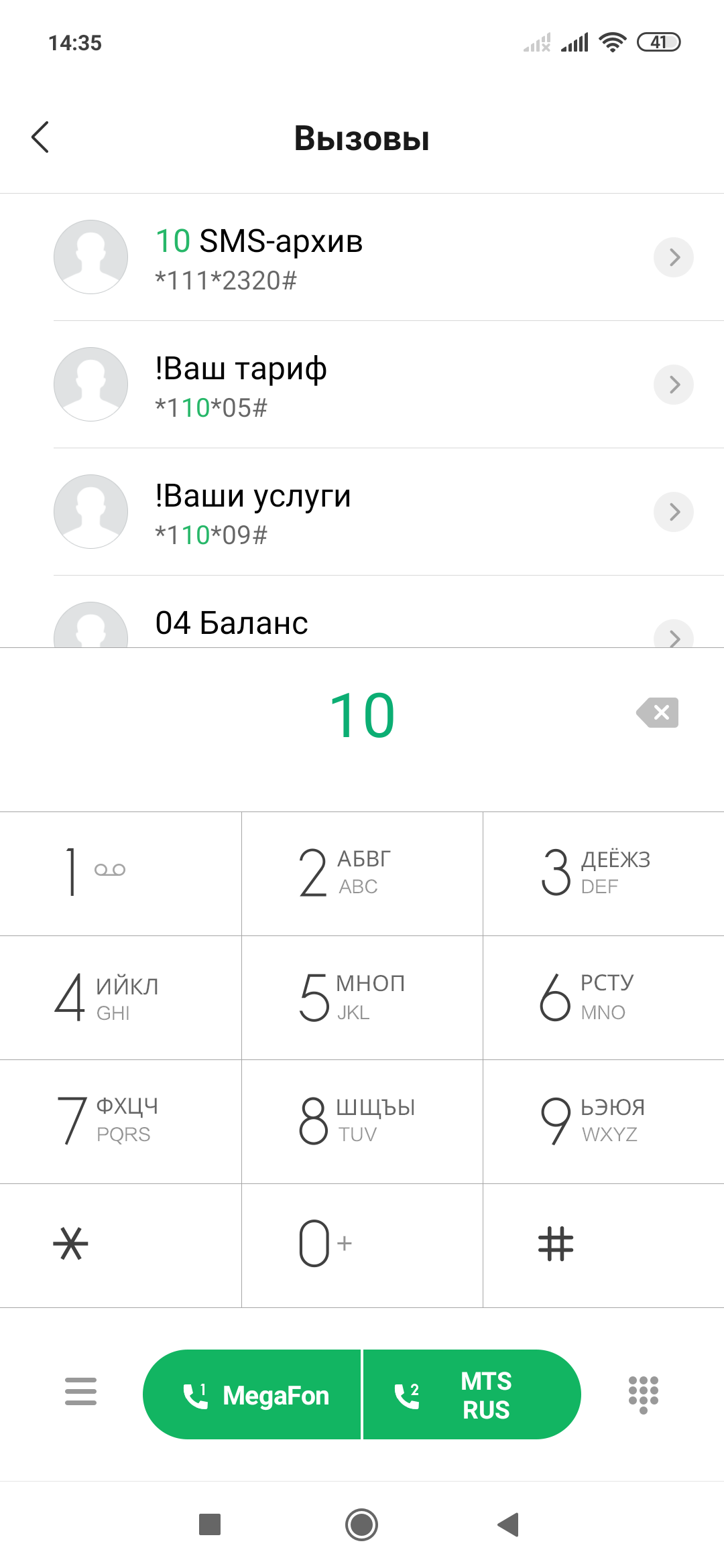Enter the hash symbol on the dialpad
724x1568 pixels.
tap(603, 1244)
